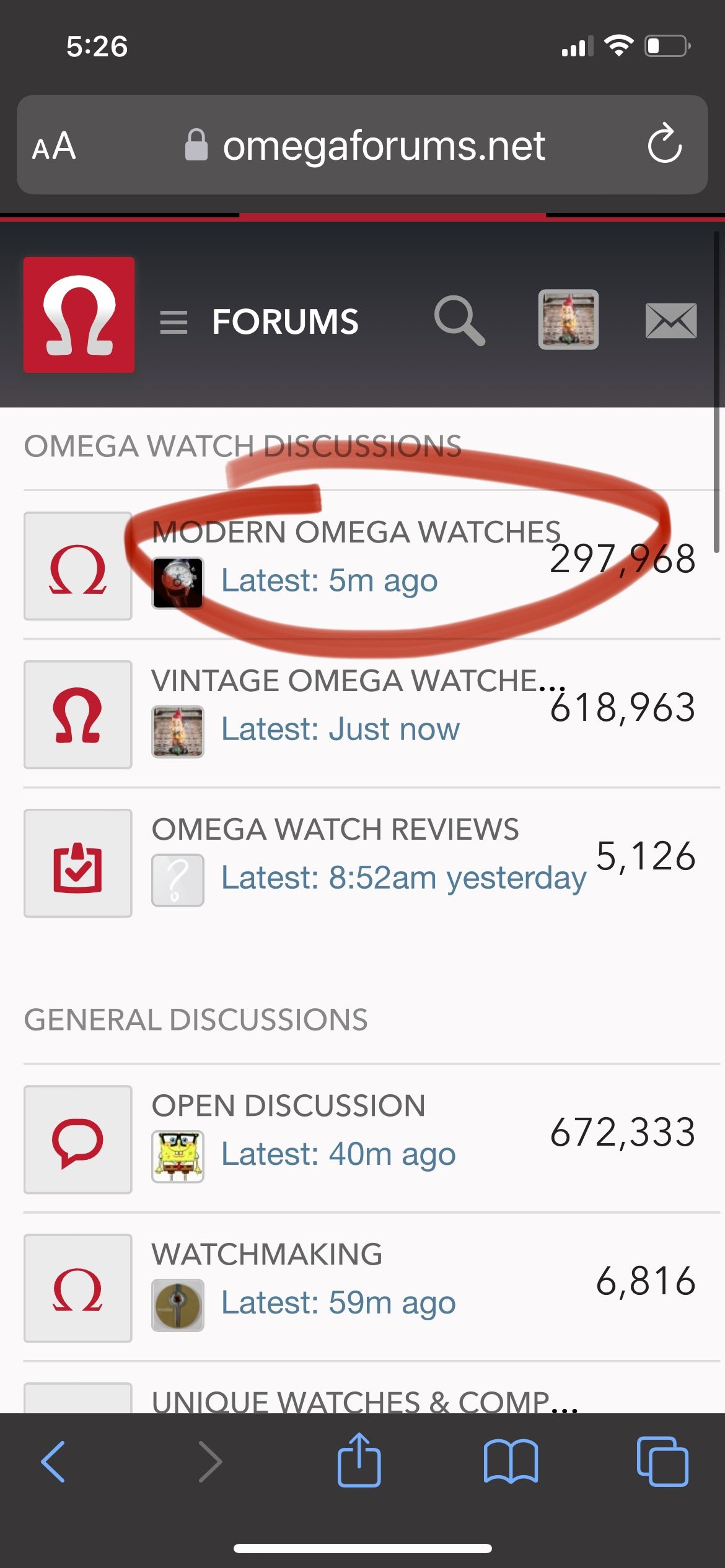This screenshot has height=1568, width=725.
Task: Tap the omegaforums.net address bar
Action: point(383,146)
